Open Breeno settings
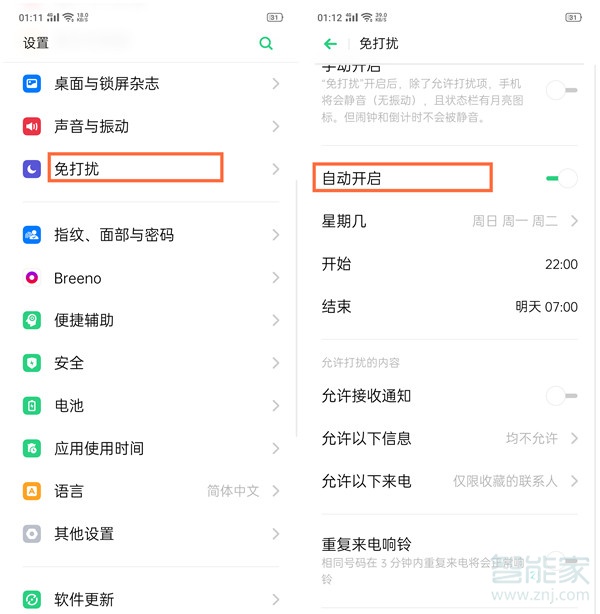This screenshot has width=600, height=614. pos(150,278)
